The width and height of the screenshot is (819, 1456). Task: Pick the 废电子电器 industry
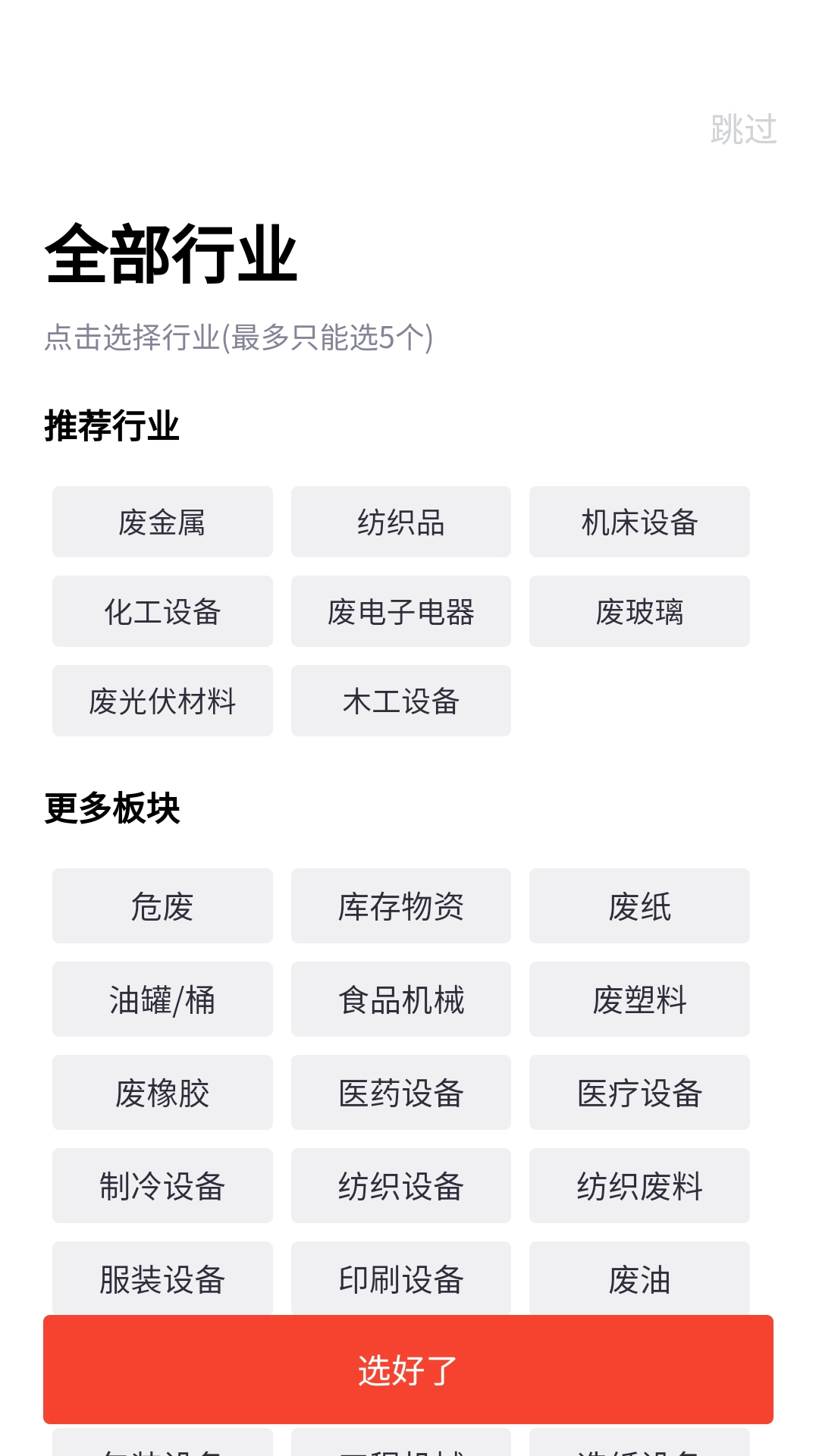pyautogui.click(x=400, y=611)
